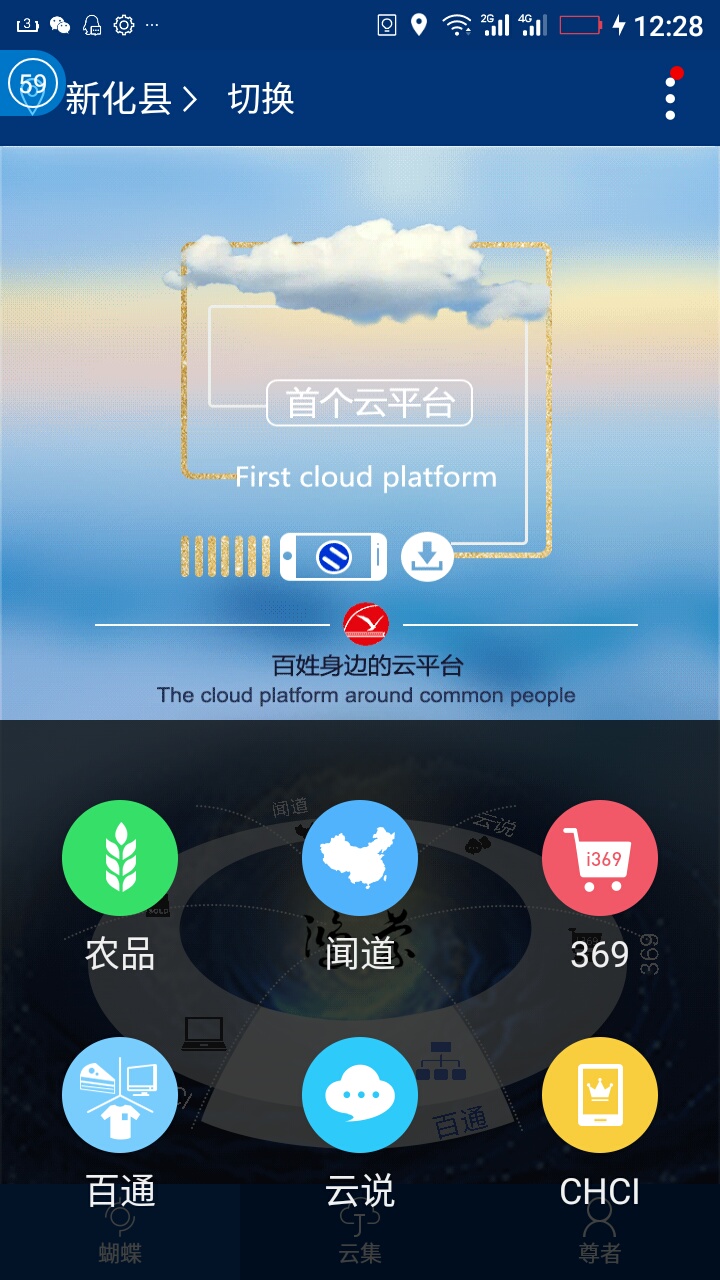720x1280 pixels.
Task: Switch to the 蝴蝶 tab
Action: click(x=120, y=1236)
